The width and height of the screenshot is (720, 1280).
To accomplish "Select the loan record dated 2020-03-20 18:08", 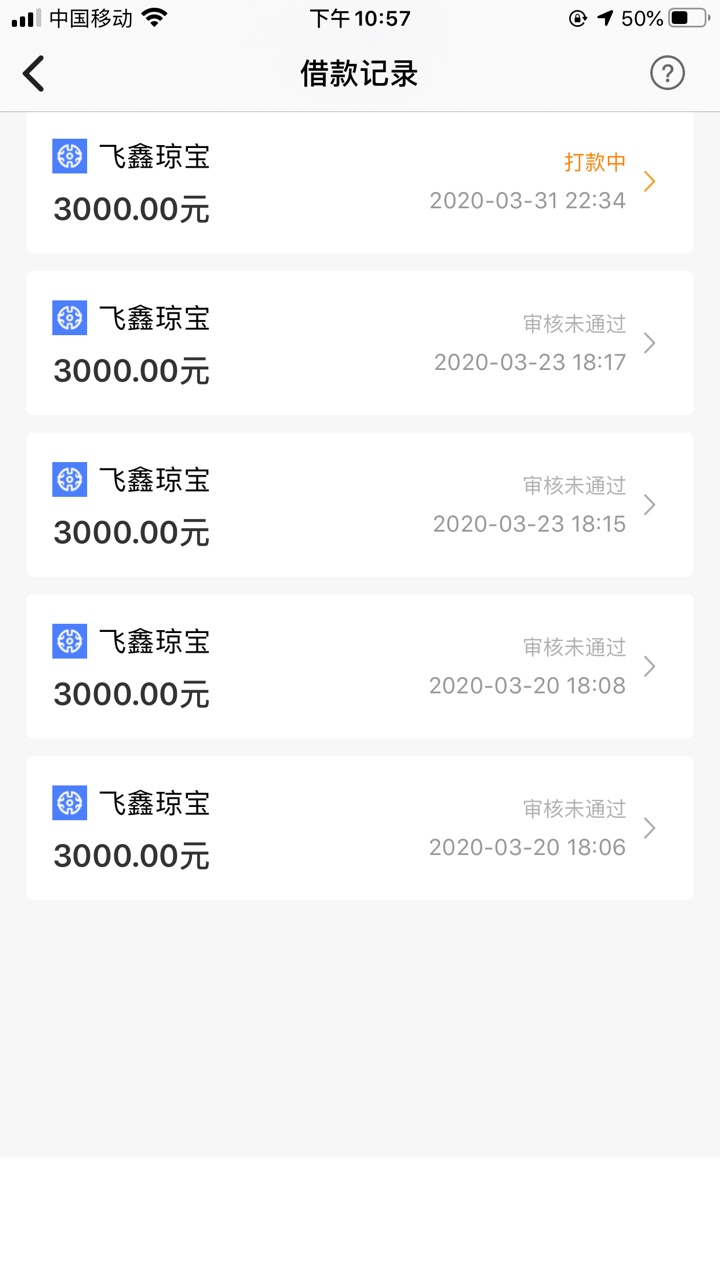I will tap(360, 666).
